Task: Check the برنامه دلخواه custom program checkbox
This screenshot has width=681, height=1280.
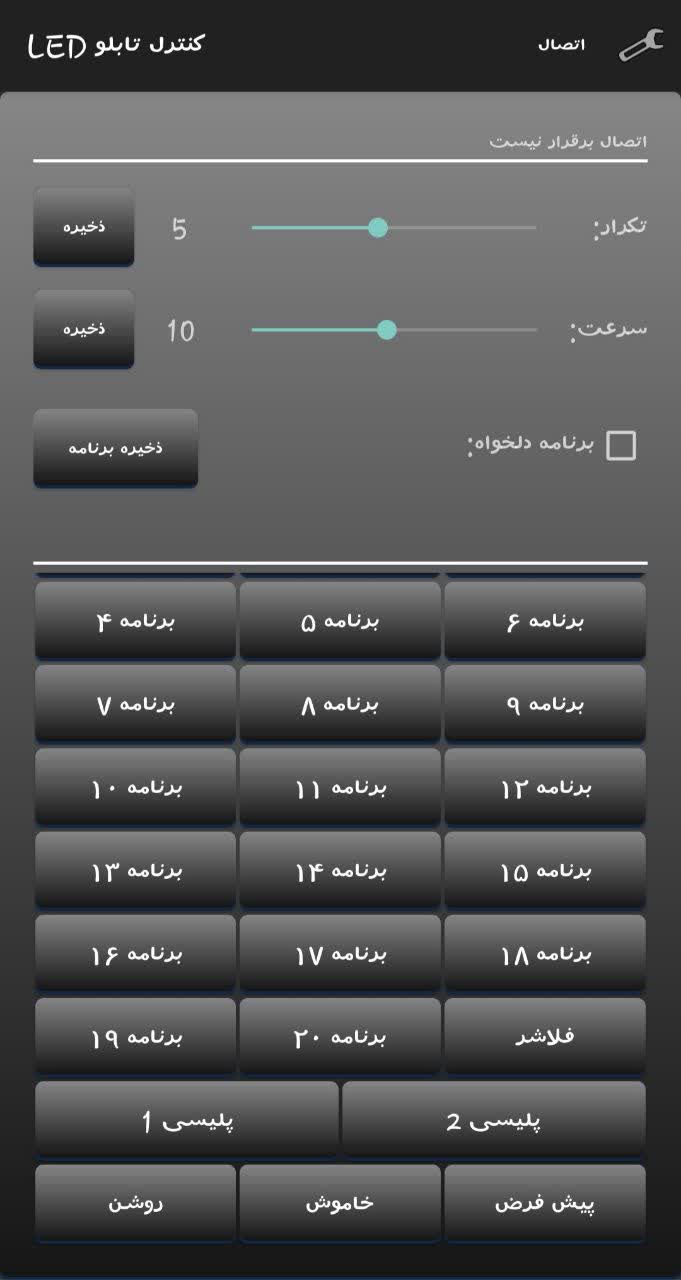Action: click(621, 445)
